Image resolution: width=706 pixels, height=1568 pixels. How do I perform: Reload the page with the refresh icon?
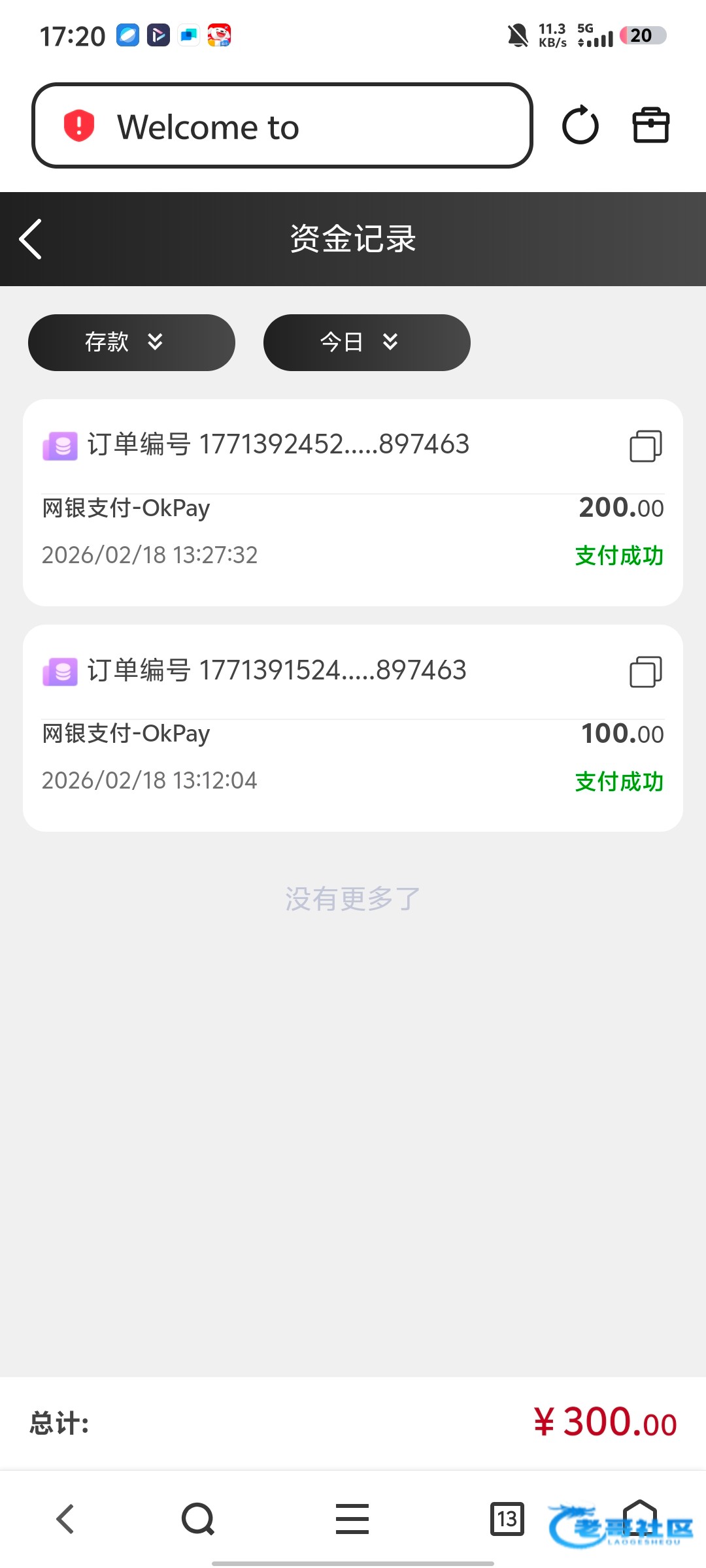(580, 125)
